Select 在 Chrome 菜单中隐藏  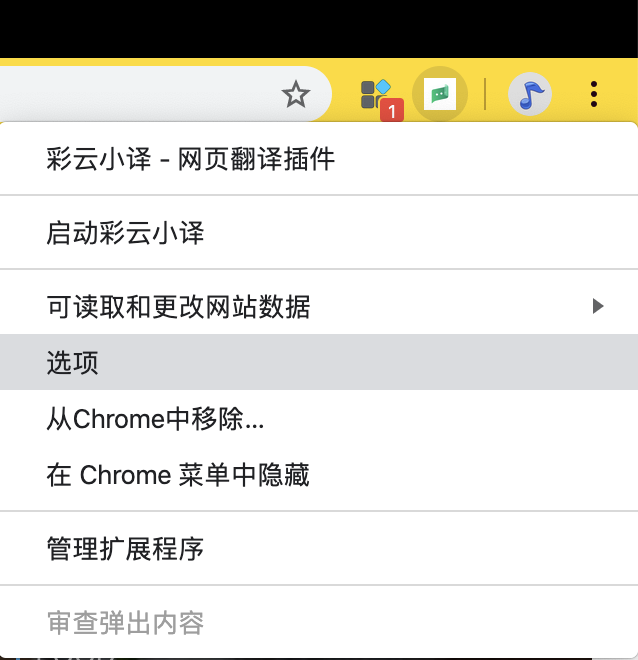click(x=177, y=474)
